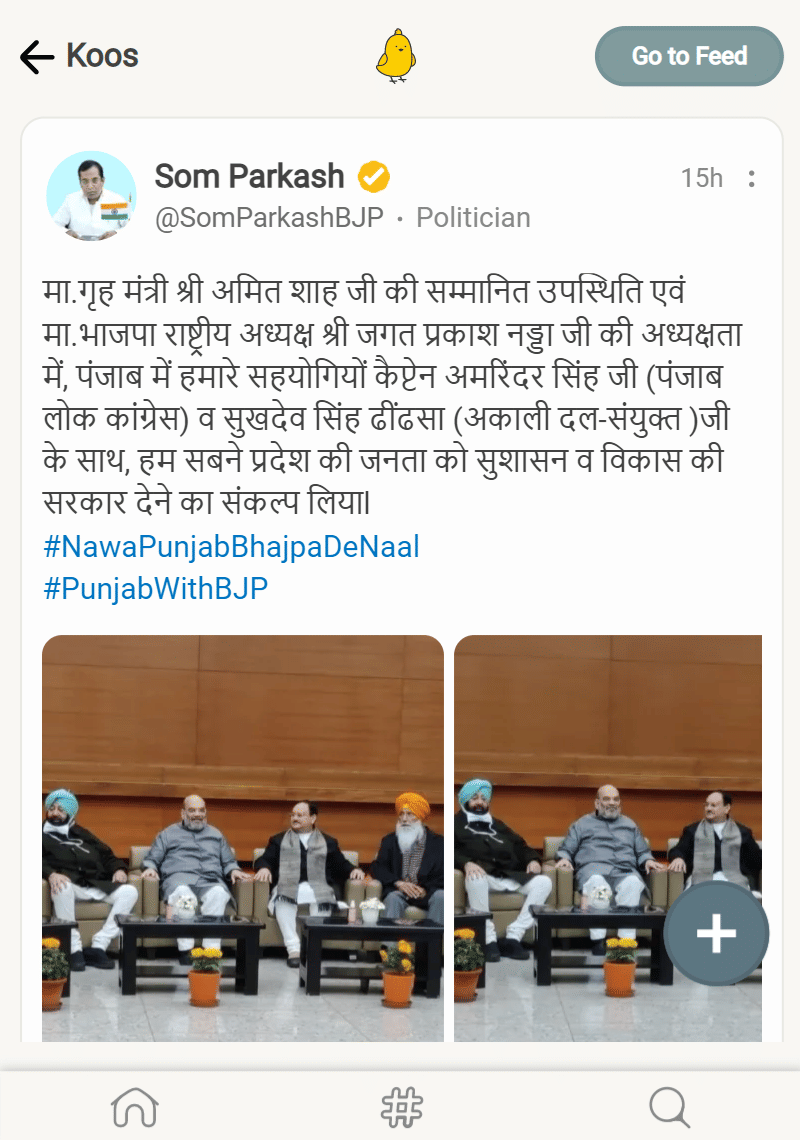
Task: Tap the Go to Feed button
Action: coord(689,56)
